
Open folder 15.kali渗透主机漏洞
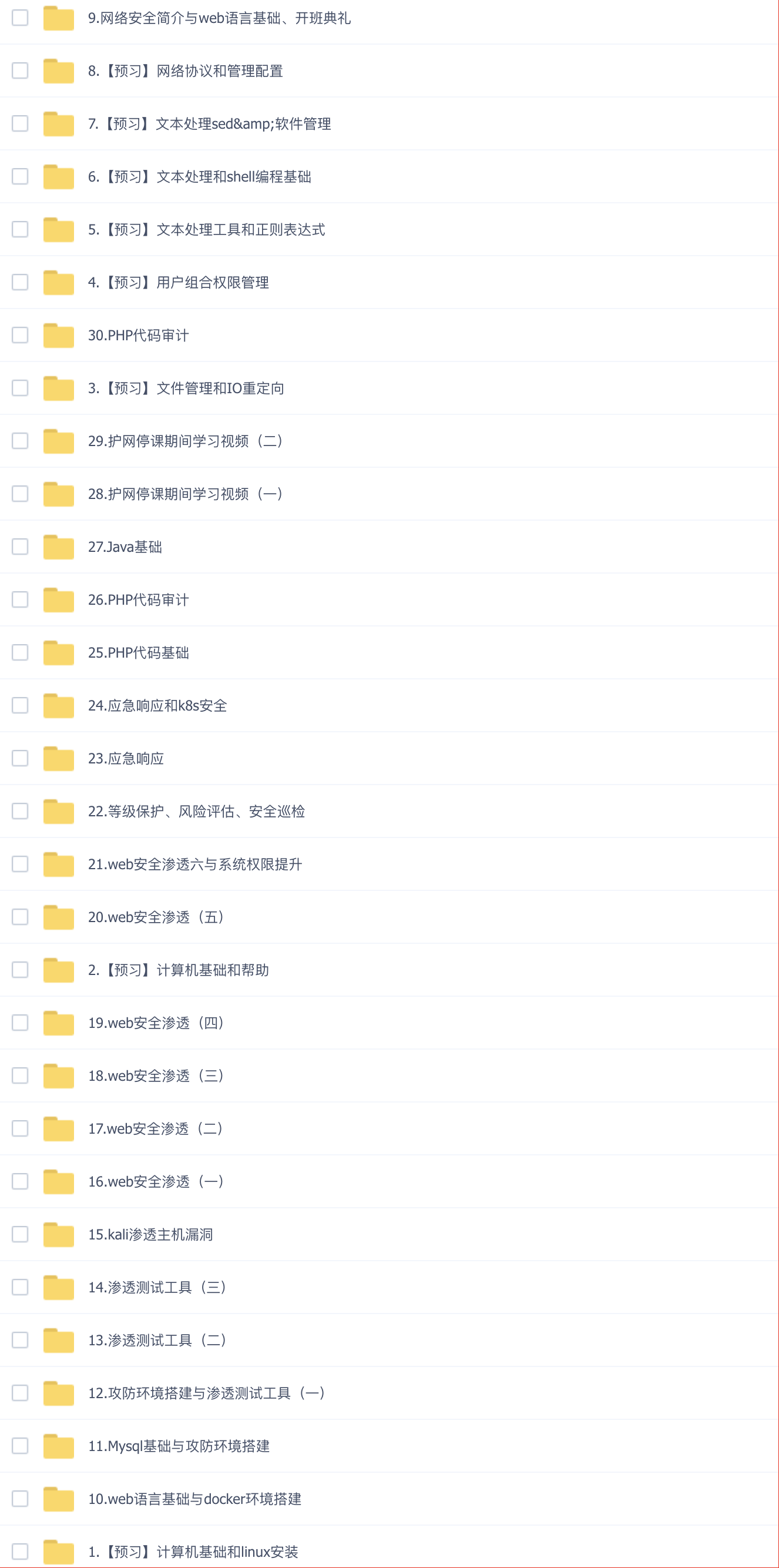[x=150, y=1234]
